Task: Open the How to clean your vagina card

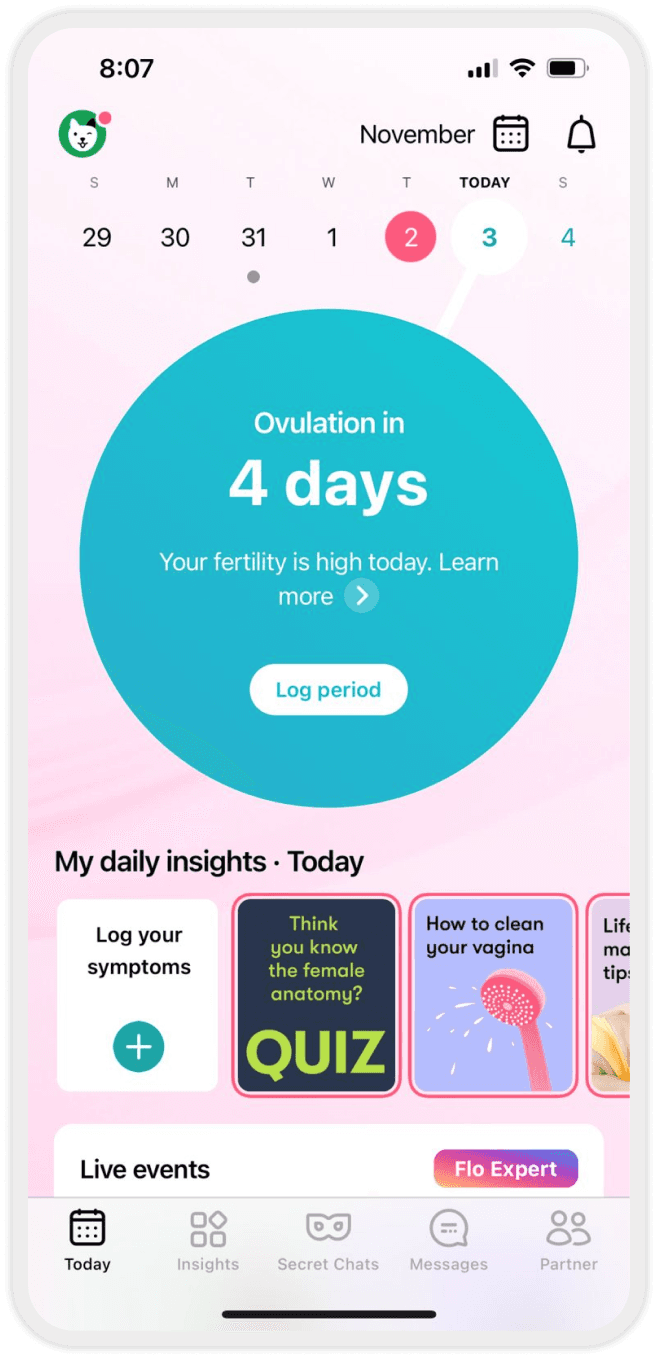Action: (494, 995)
